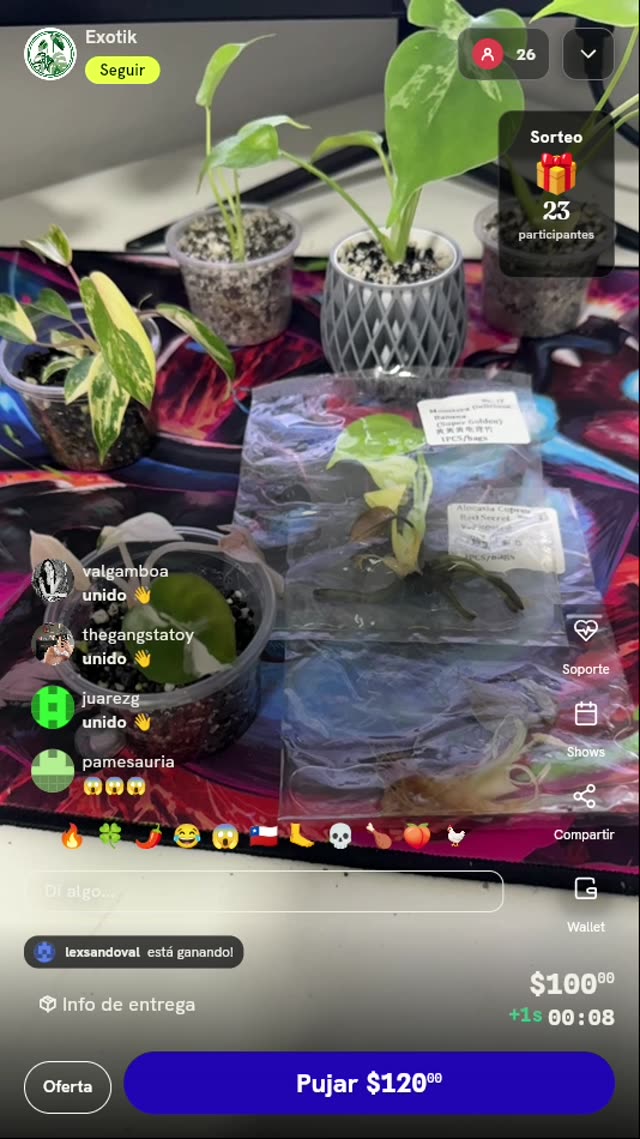This screenshot has width=640, height=1139.
Task: Open Info de entrega details
Action: (x=117, y=1005)
